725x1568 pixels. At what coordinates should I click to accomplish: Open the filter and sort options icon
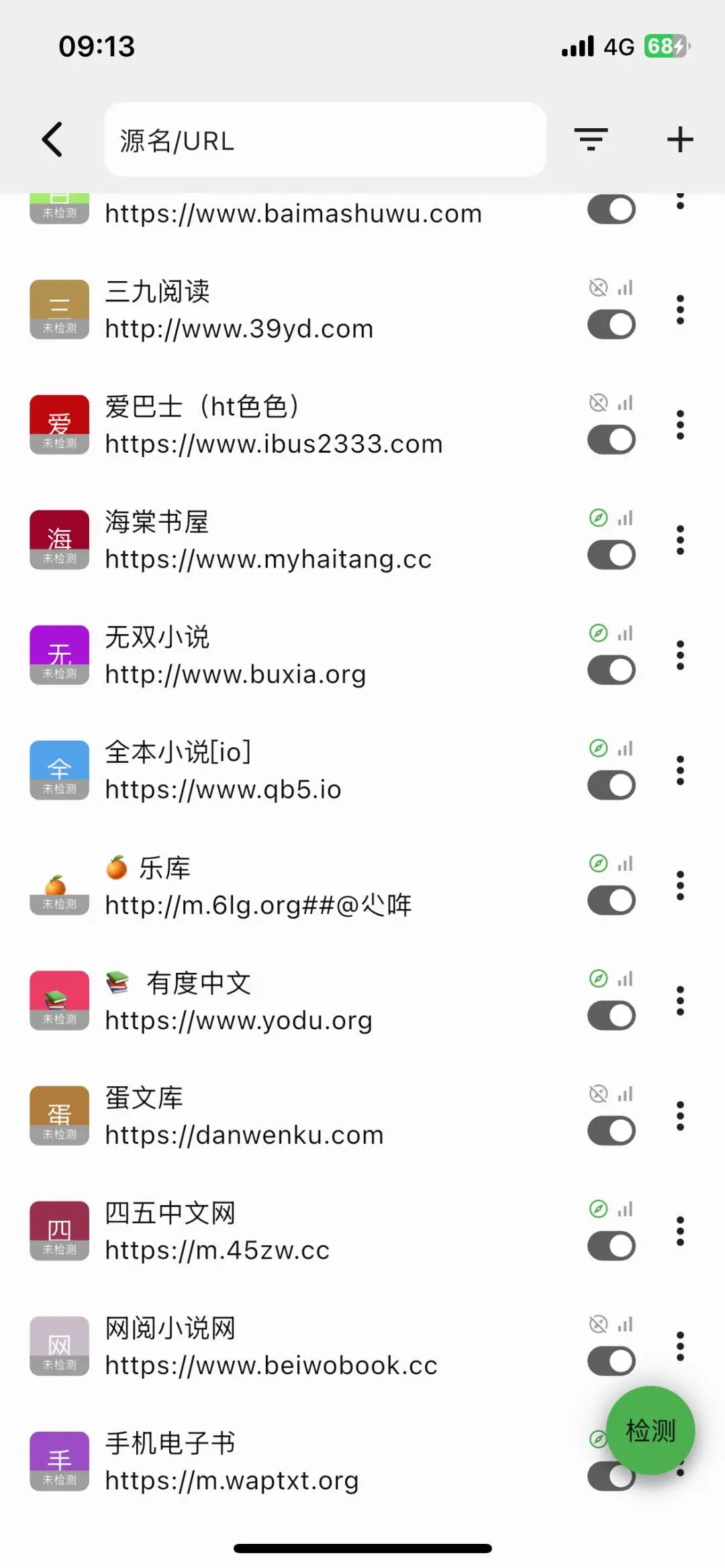coord(591,140)
